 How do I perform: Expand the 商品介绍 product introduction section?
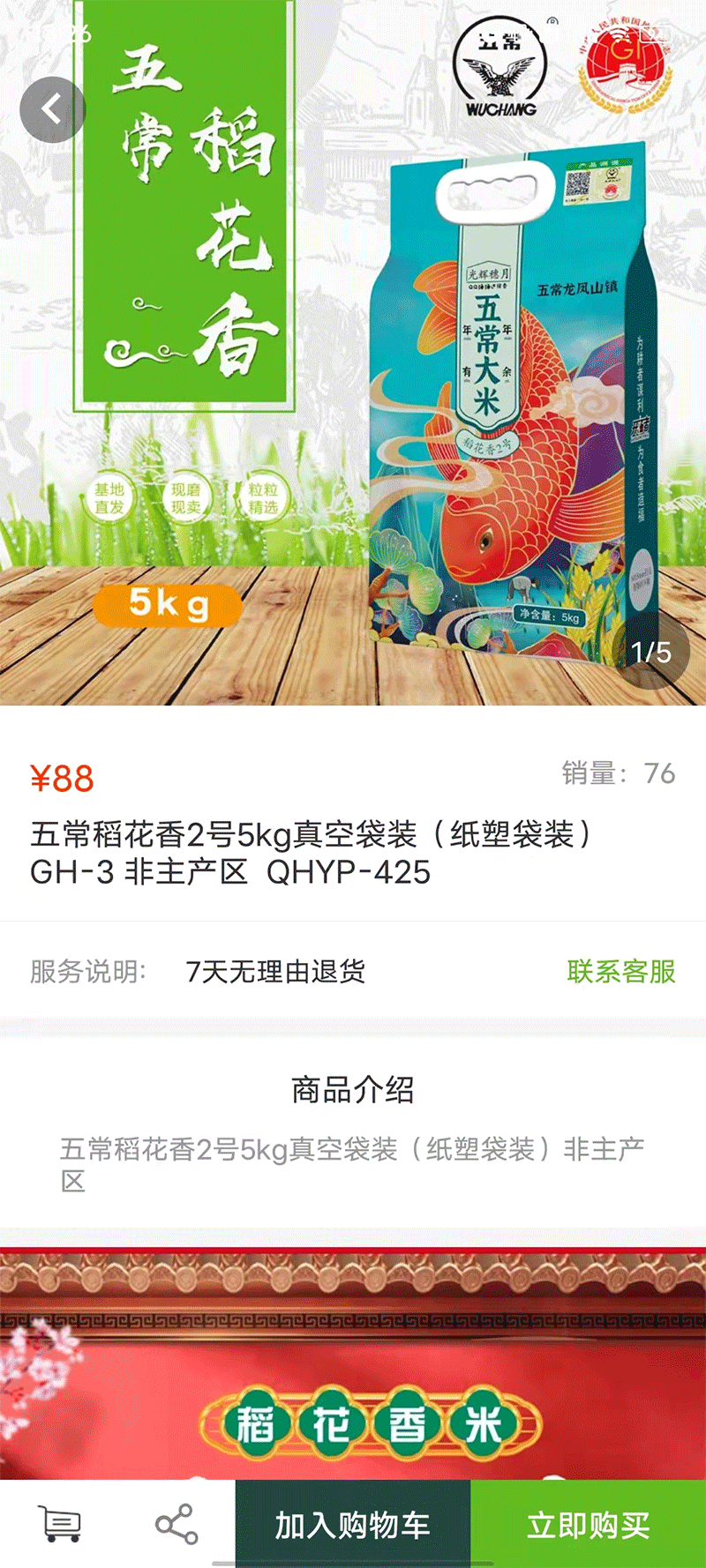353,1090
